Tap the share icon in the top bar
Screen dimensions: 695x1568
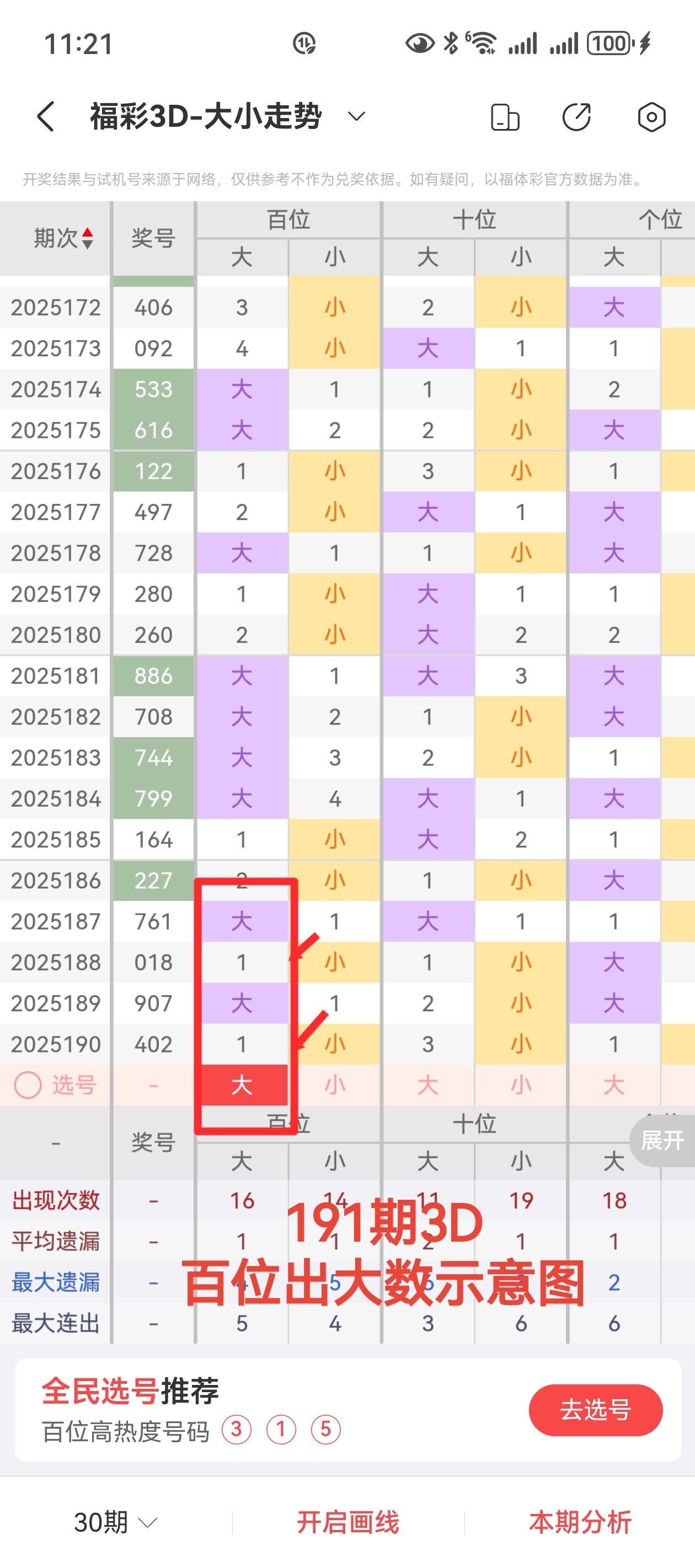coord(576,116)
